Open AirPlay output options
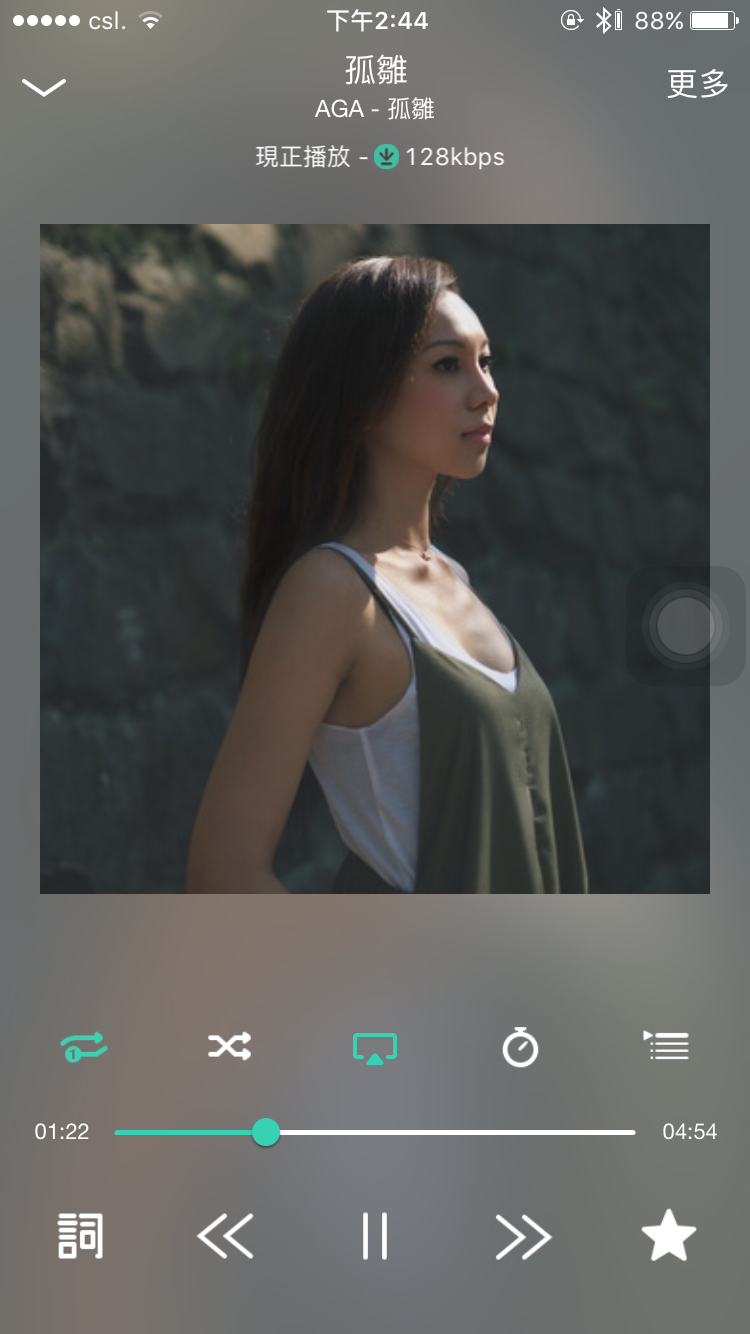750x1334 pixels. (375, 1048)
